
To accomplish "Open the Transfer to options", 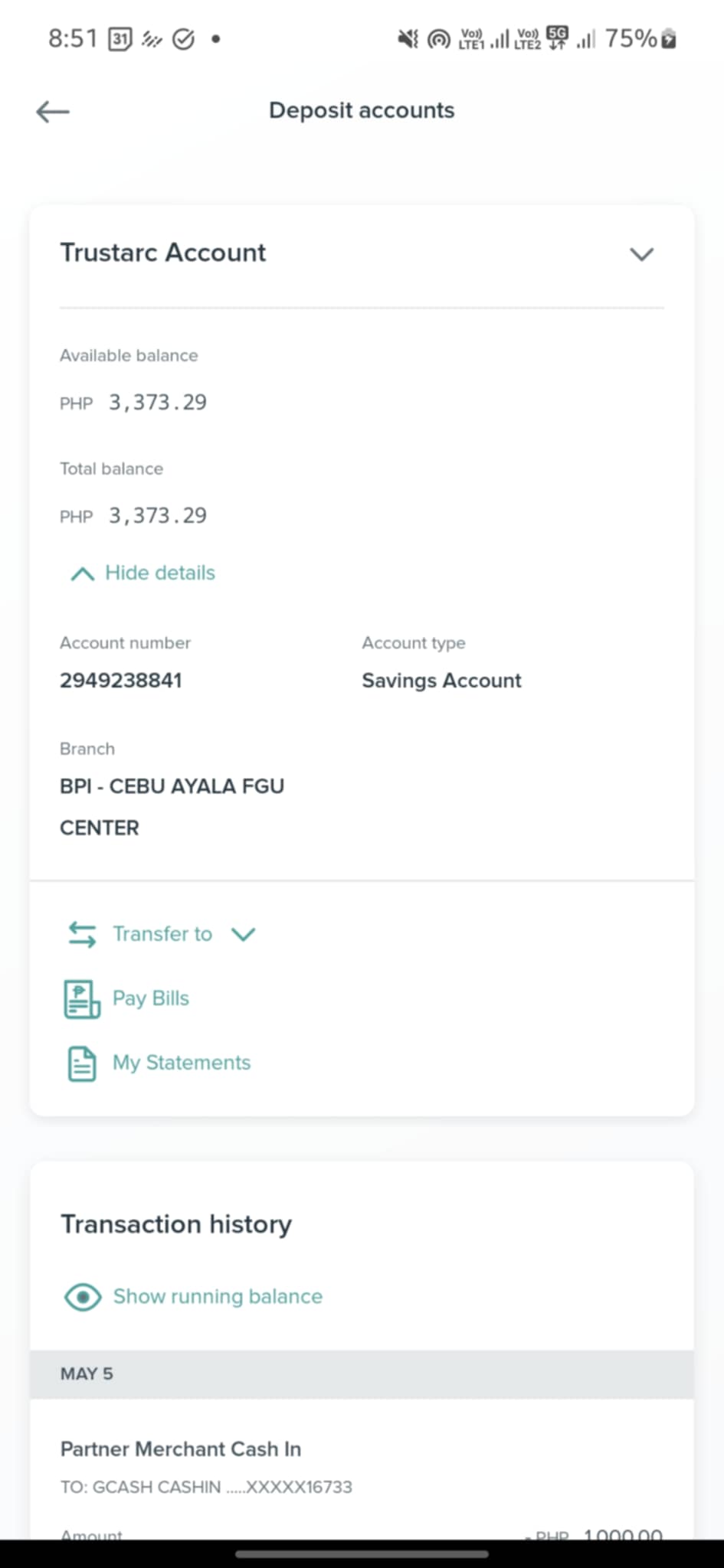I will pyautogui.click(x=162, y=934).
